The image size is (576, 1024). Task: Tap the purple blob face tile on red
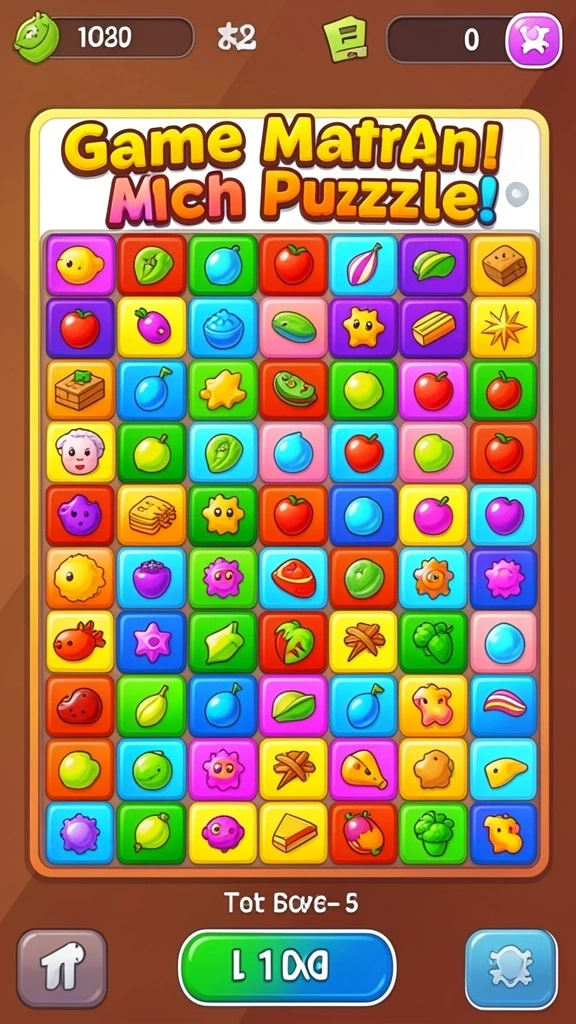coord(80,515)
